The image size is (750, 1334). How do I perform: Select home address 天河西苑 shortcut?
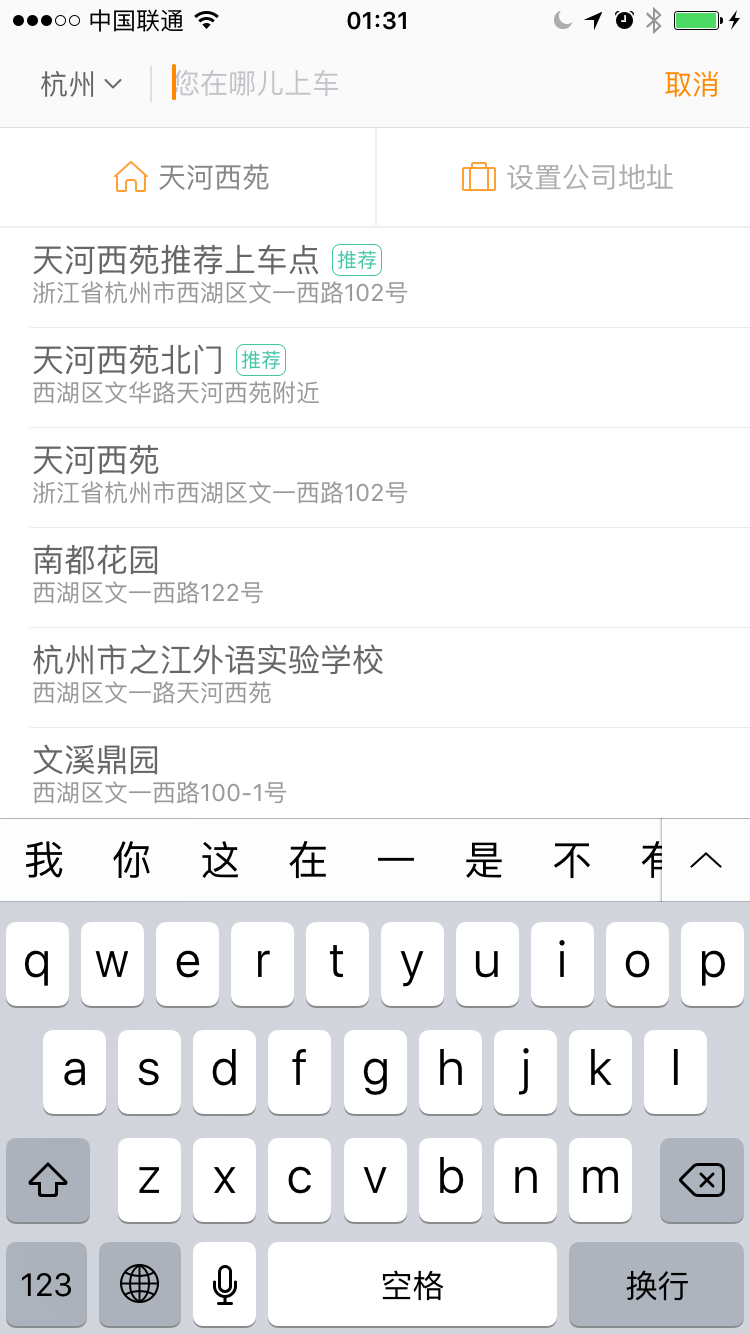point(192,178)
